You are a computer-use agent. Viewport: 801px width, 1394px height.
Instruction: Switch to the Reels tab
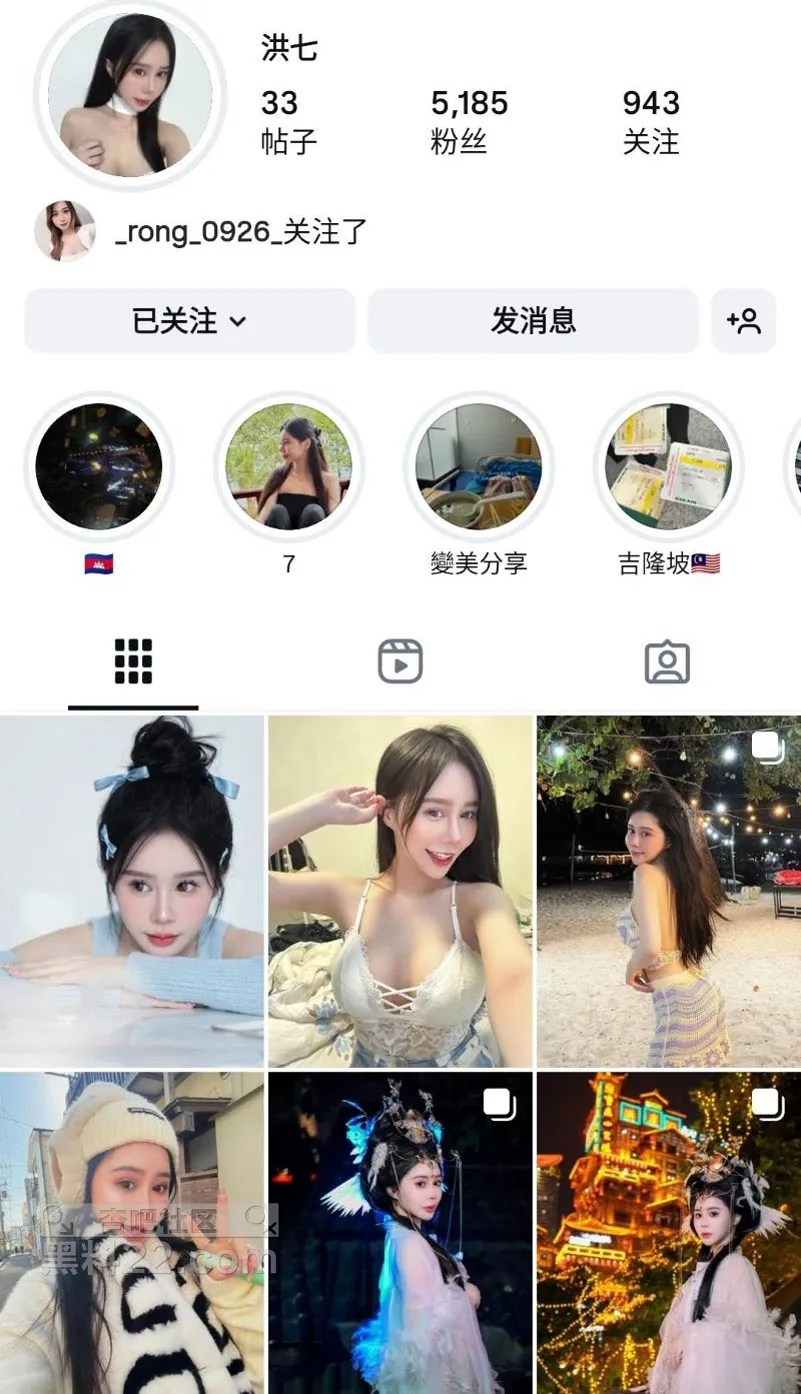[400, 661]
